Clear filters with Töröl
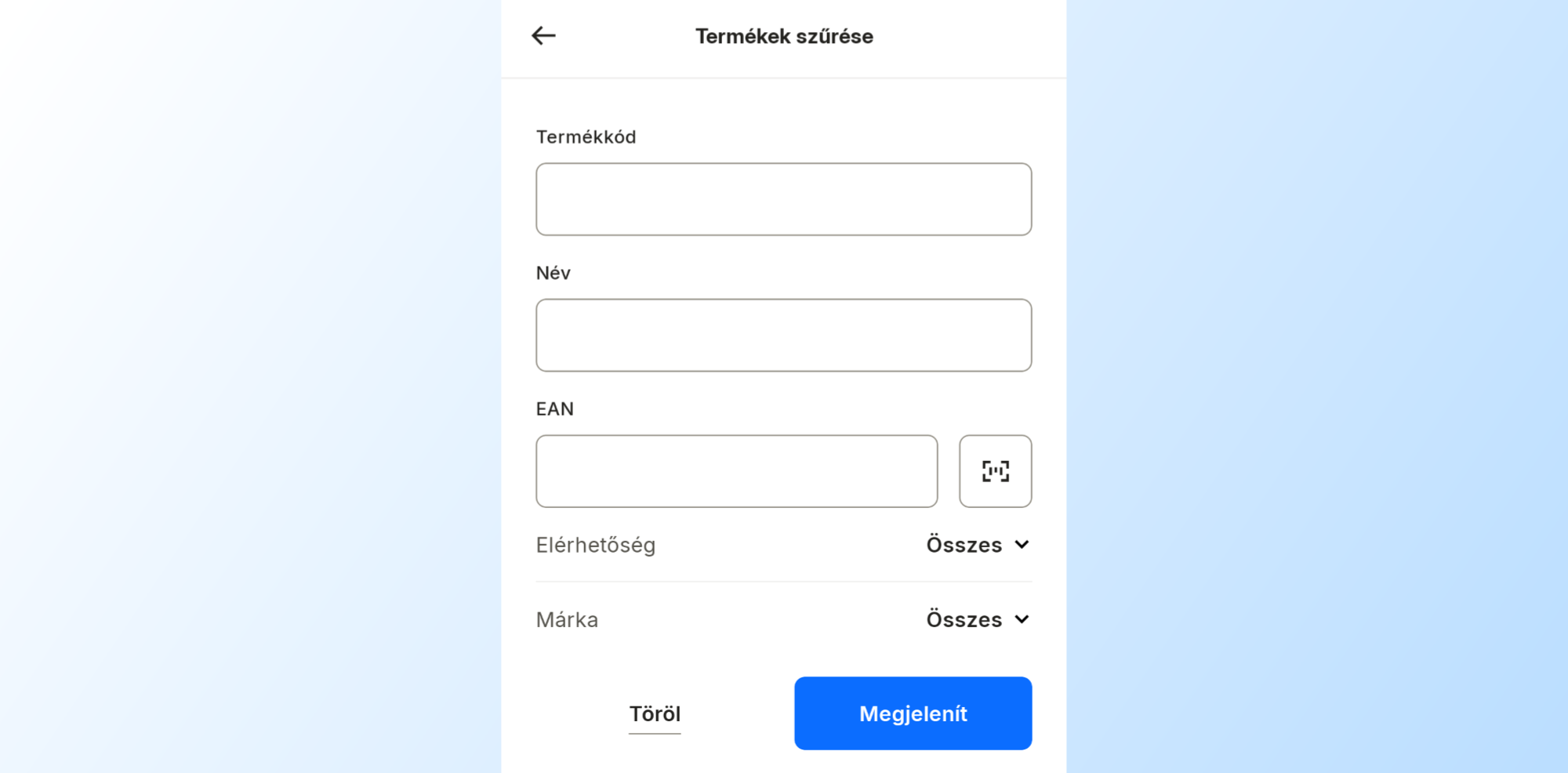Screen dimensions: 1568x773 [x=655, y=714]
